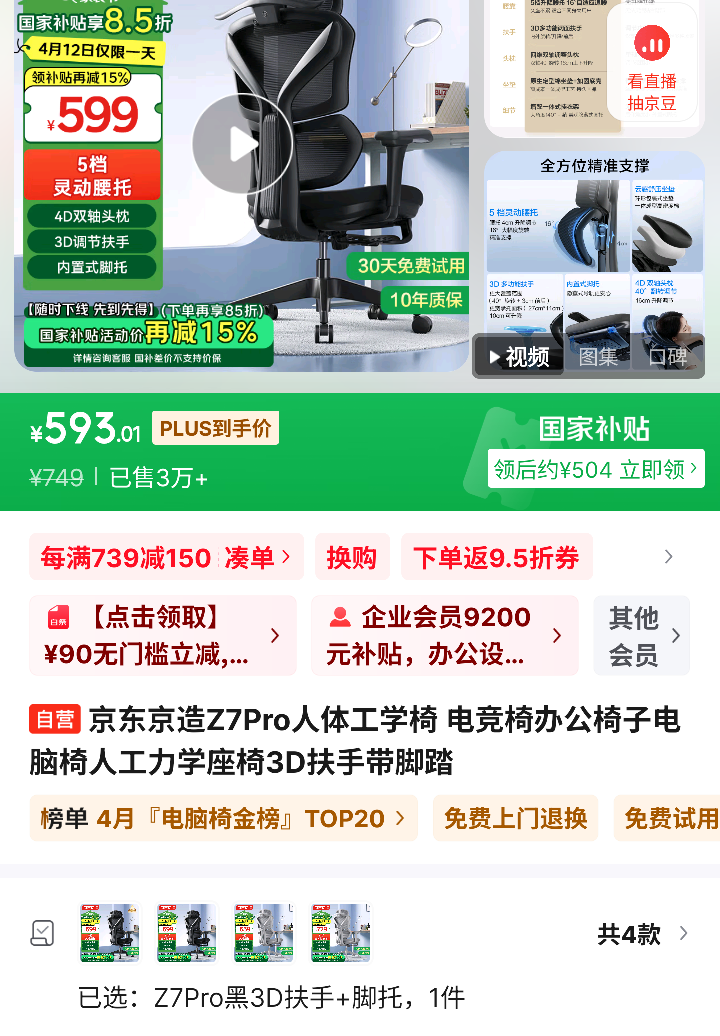
Task: Click the 下单返9.5折券 promotion
Action: click(494, 556)
